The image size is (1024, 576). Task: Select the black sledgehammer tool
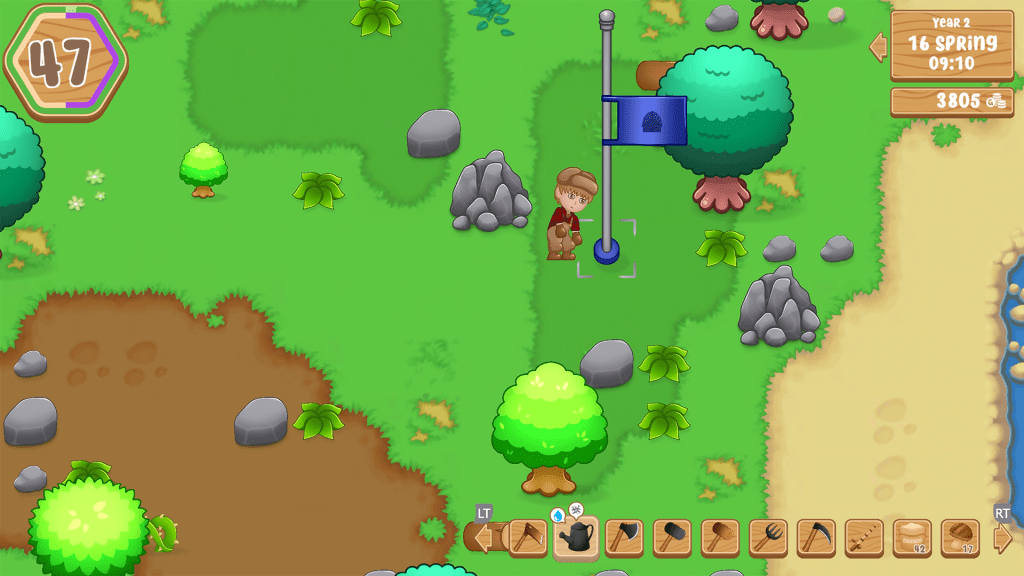672,538
